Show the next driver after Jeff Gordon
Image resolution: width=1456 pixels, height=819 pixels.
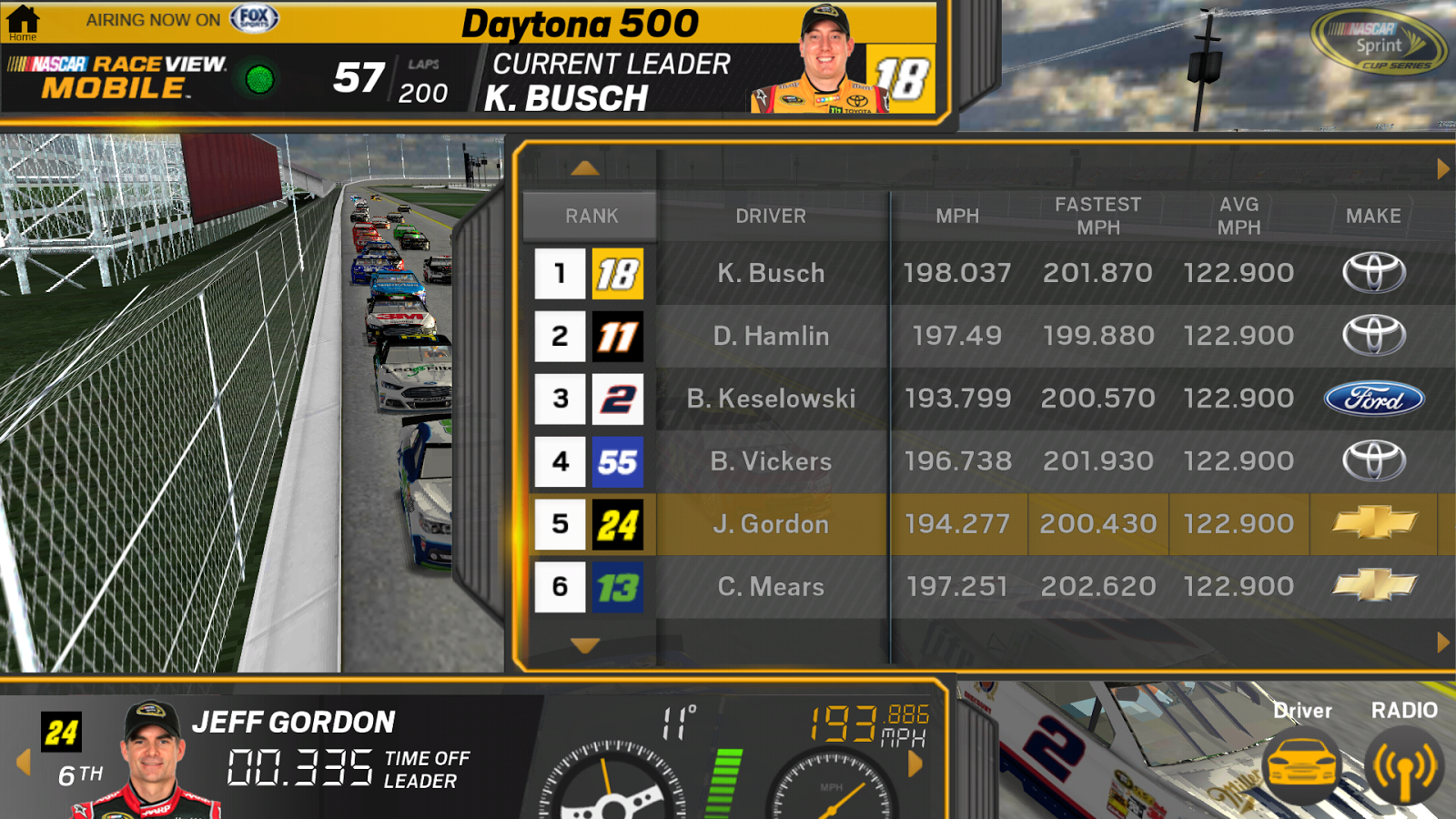(x=915, y=763)
